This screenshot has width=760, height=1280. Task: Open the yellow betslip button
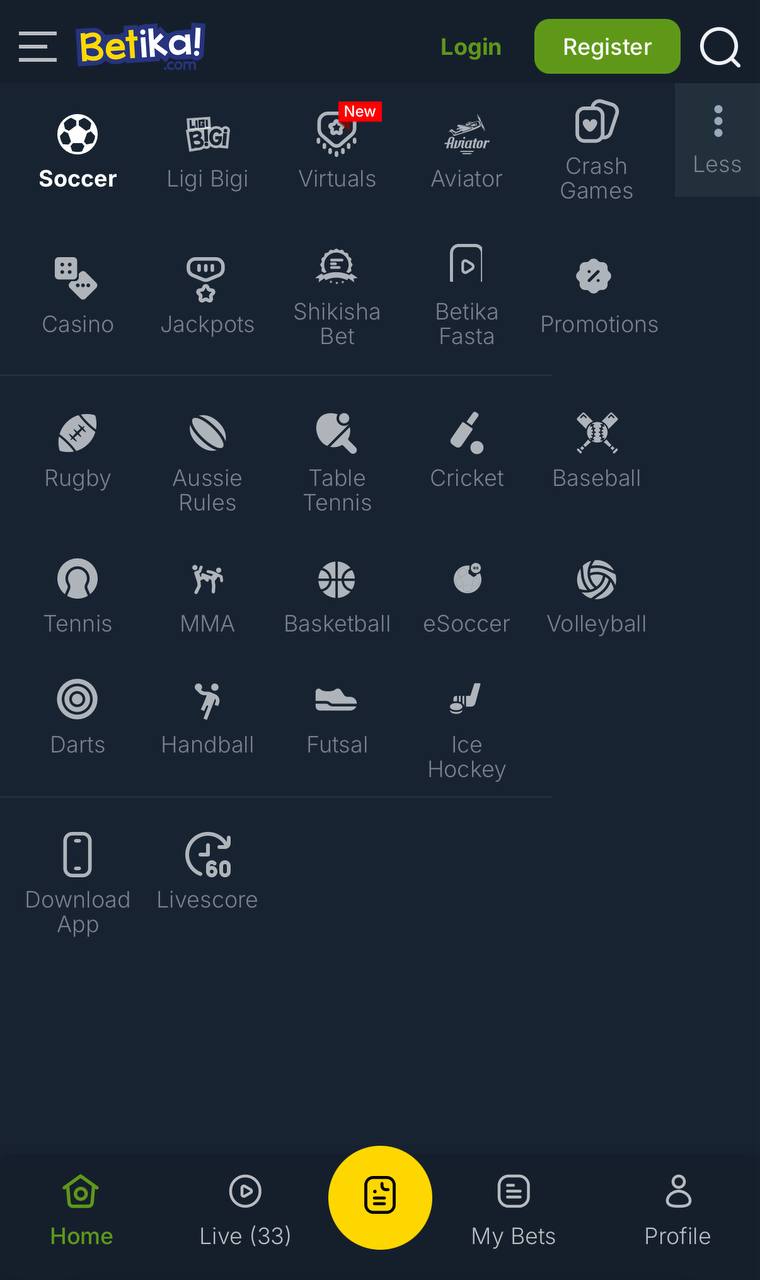(x=380, y=1197)
